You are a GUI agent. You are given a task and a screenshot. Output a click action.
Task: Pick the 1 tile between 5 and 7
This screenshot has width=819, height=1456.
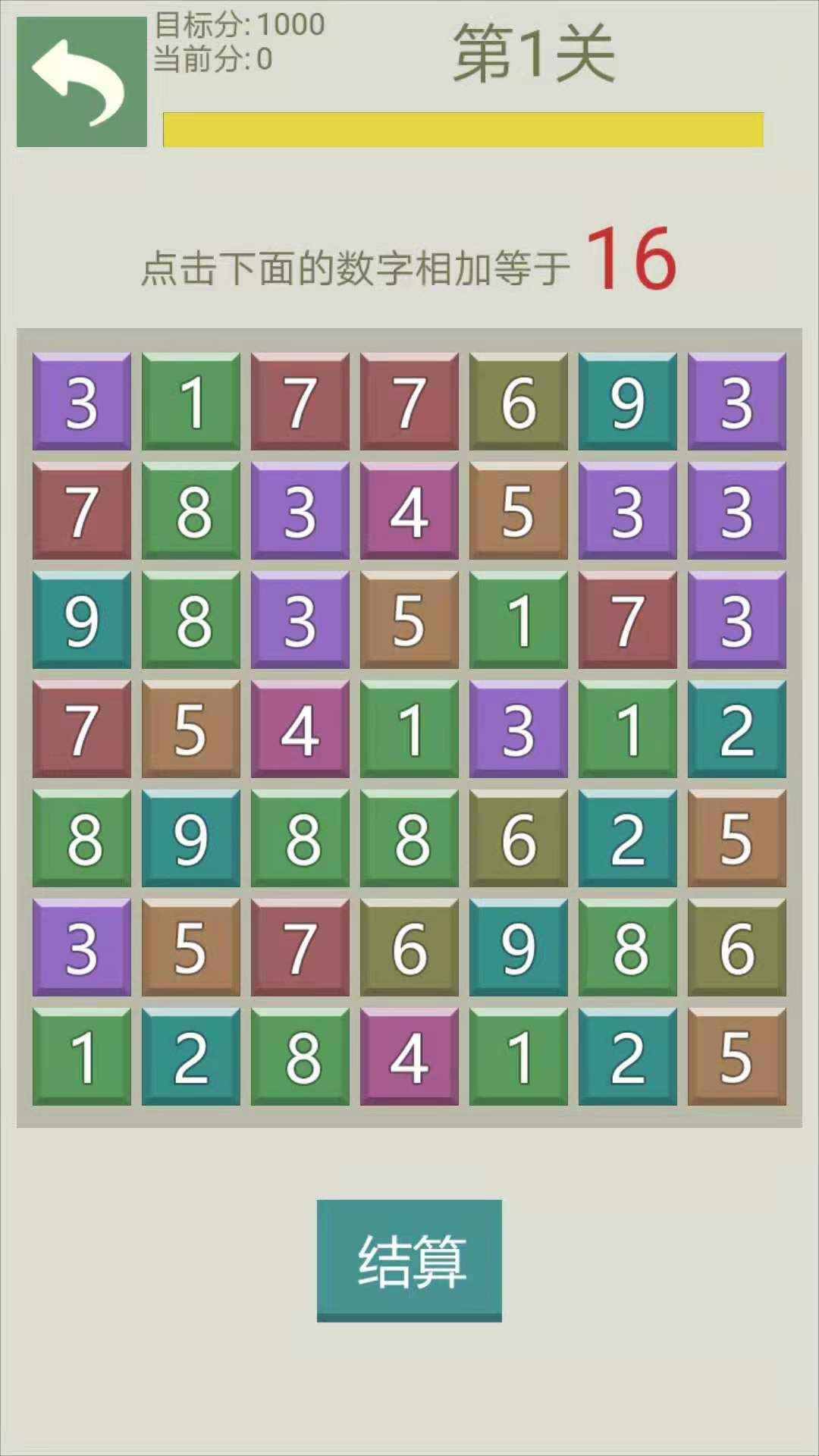[519, 620]
